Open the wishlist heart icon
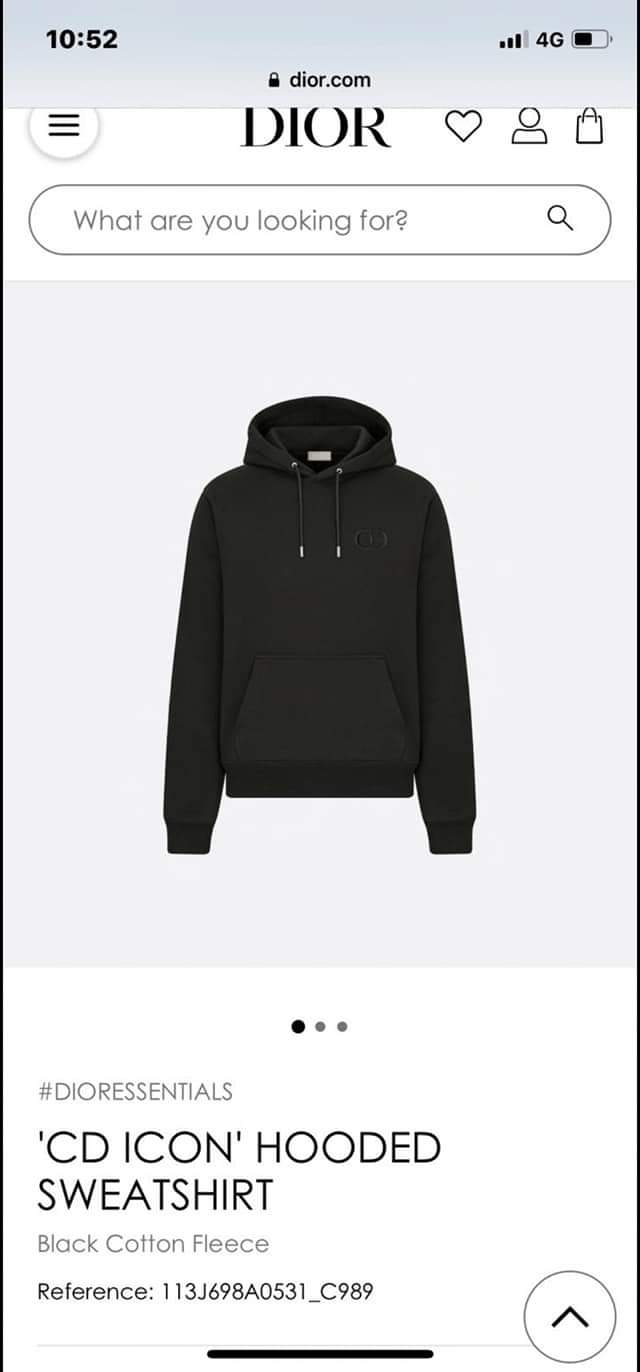The height and width of the screenshot is (1372, 640). pos(463,127)
